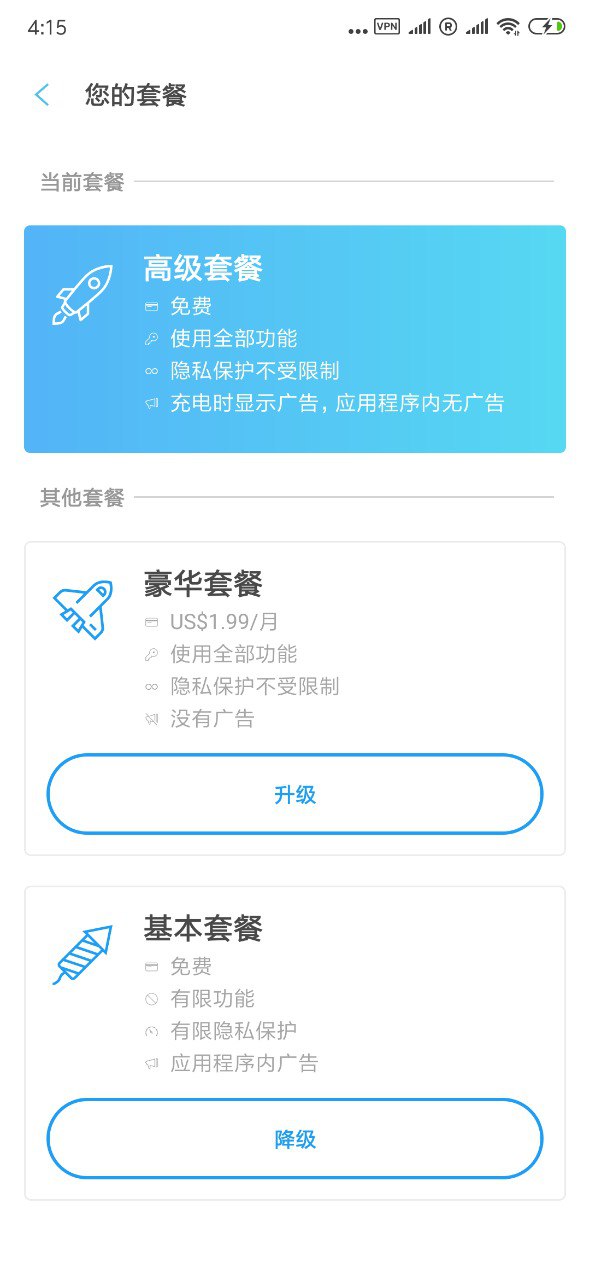The height and width of the screenshot is (1280, 590).
Task: Tap 降级 to downgrade to 基本套餐
Action: [x=295, y=1139]
